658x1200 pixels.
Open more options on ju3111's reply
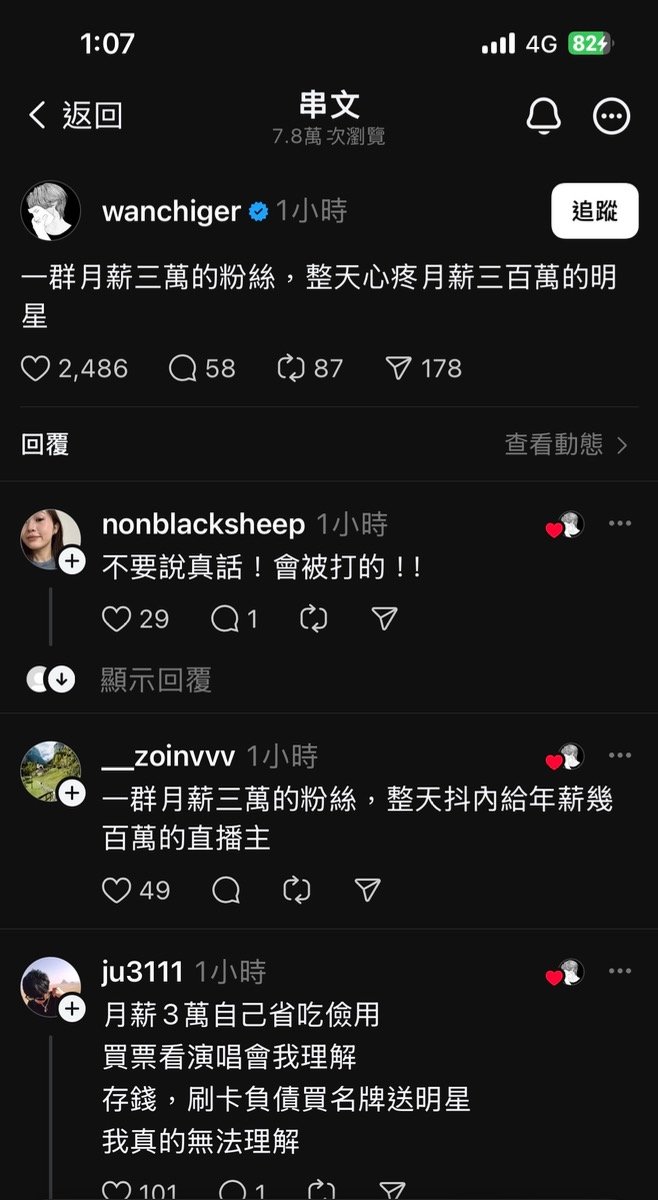620,971
